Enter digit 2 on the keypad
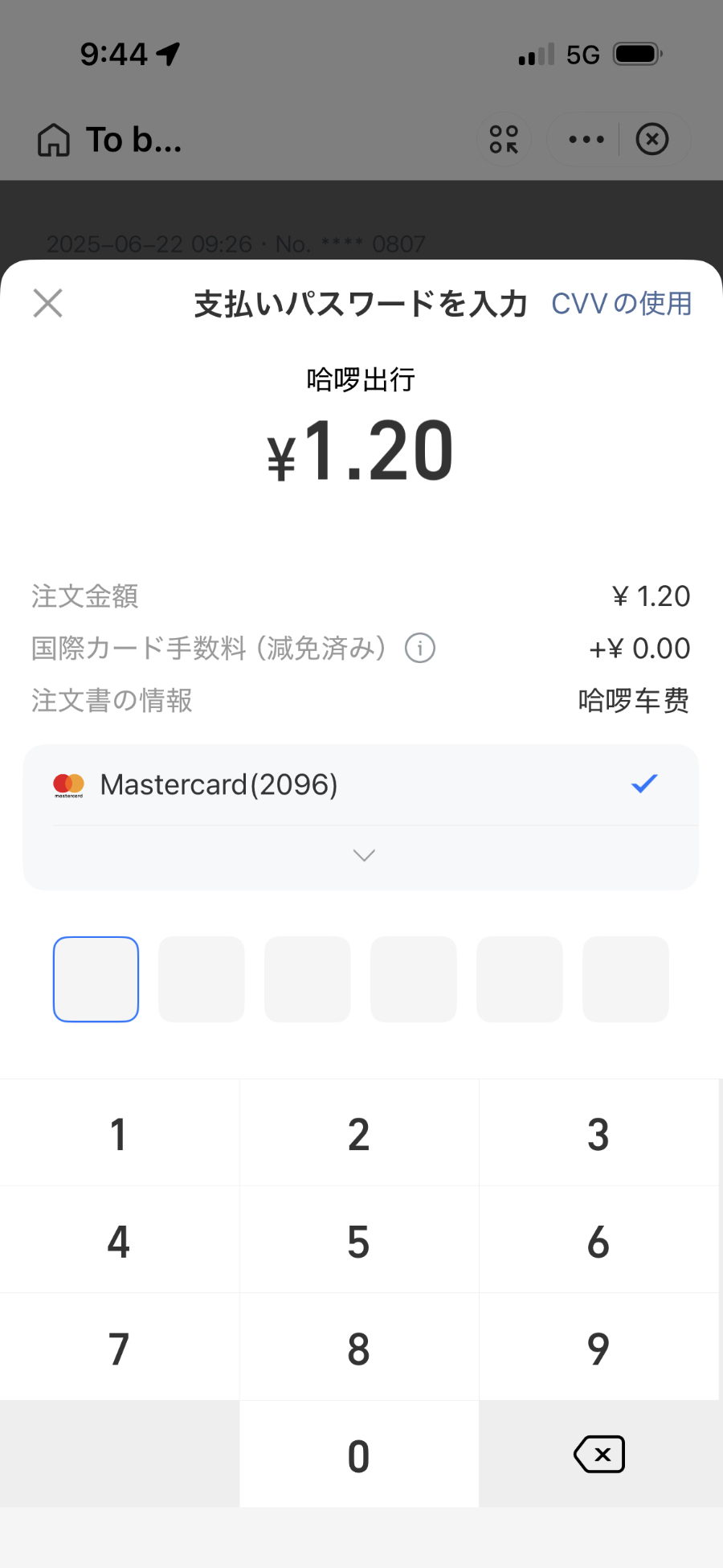723x1568 pixels. 359,1134
